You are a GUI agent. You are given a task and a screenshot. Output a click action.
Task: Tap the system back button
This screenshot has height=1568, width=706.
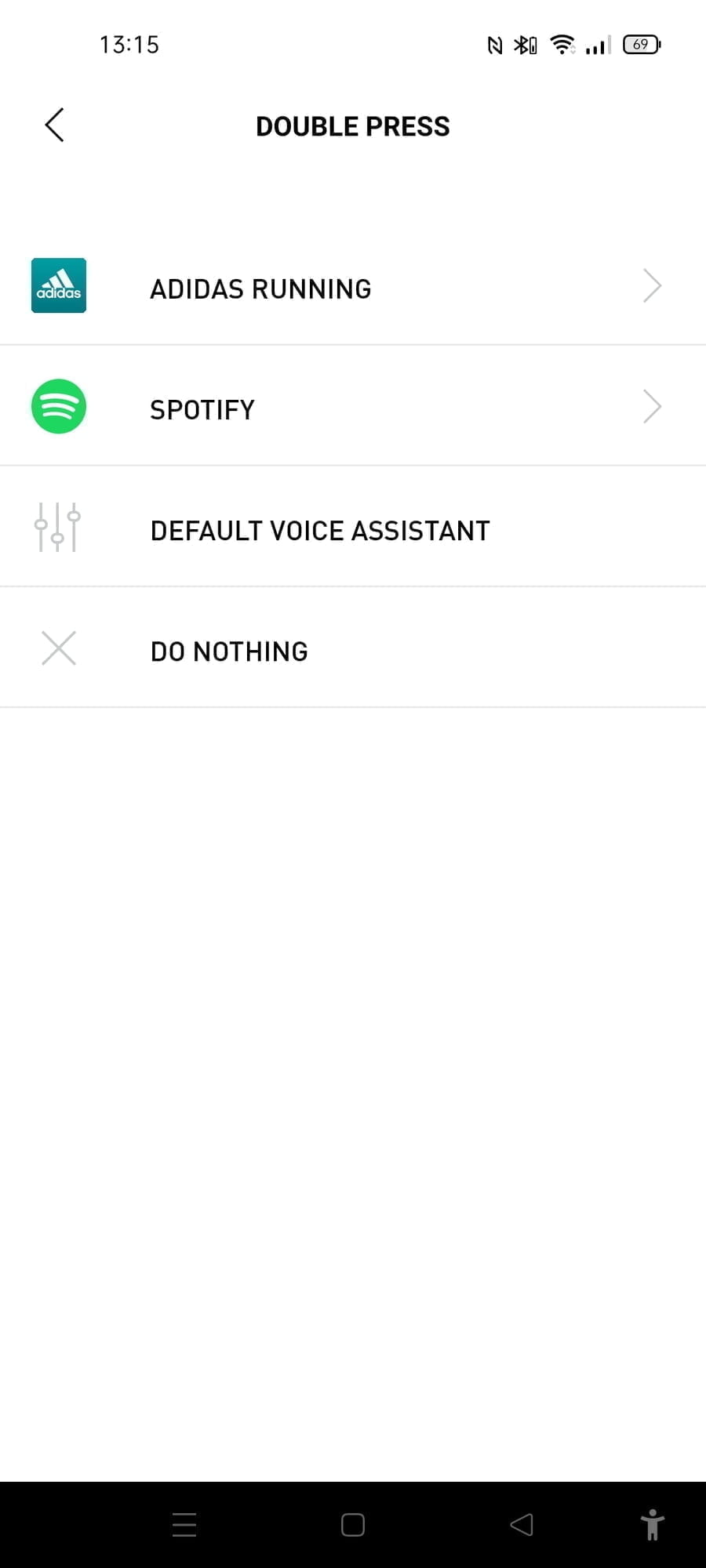click(x=522, y=1525)
